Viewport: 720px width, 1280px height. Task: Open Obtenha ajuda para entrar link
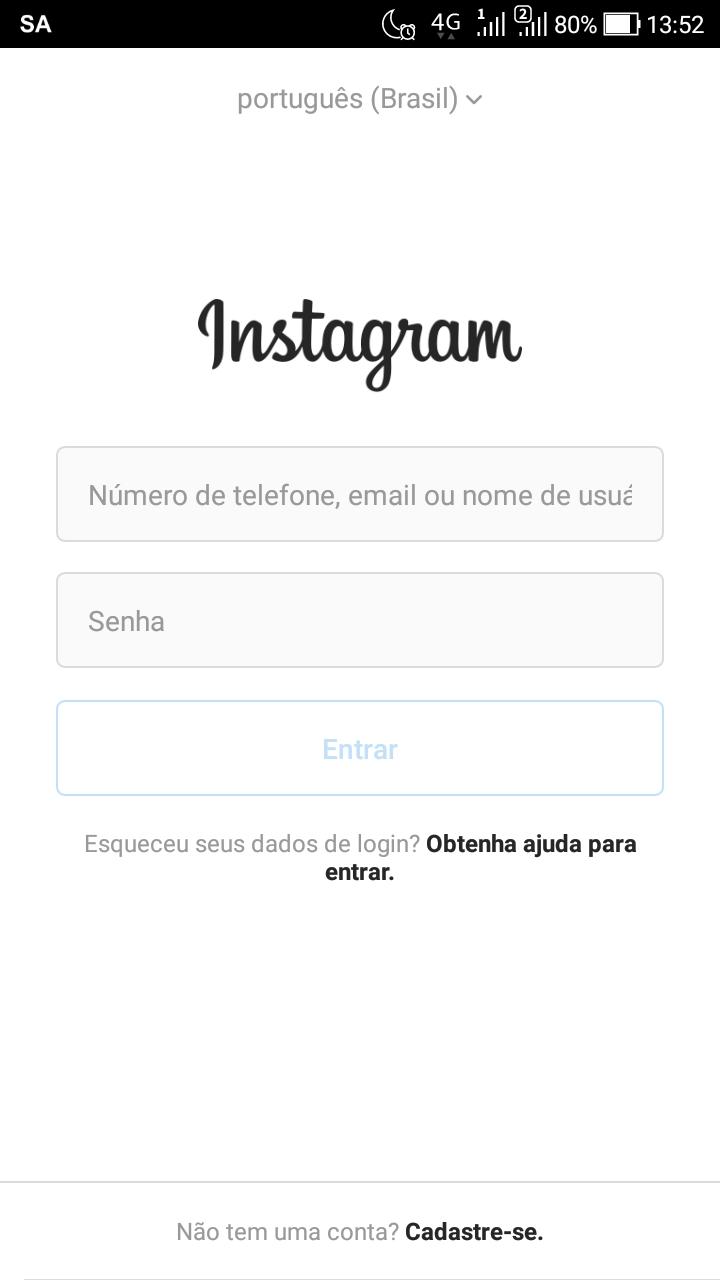coord(530,844)
